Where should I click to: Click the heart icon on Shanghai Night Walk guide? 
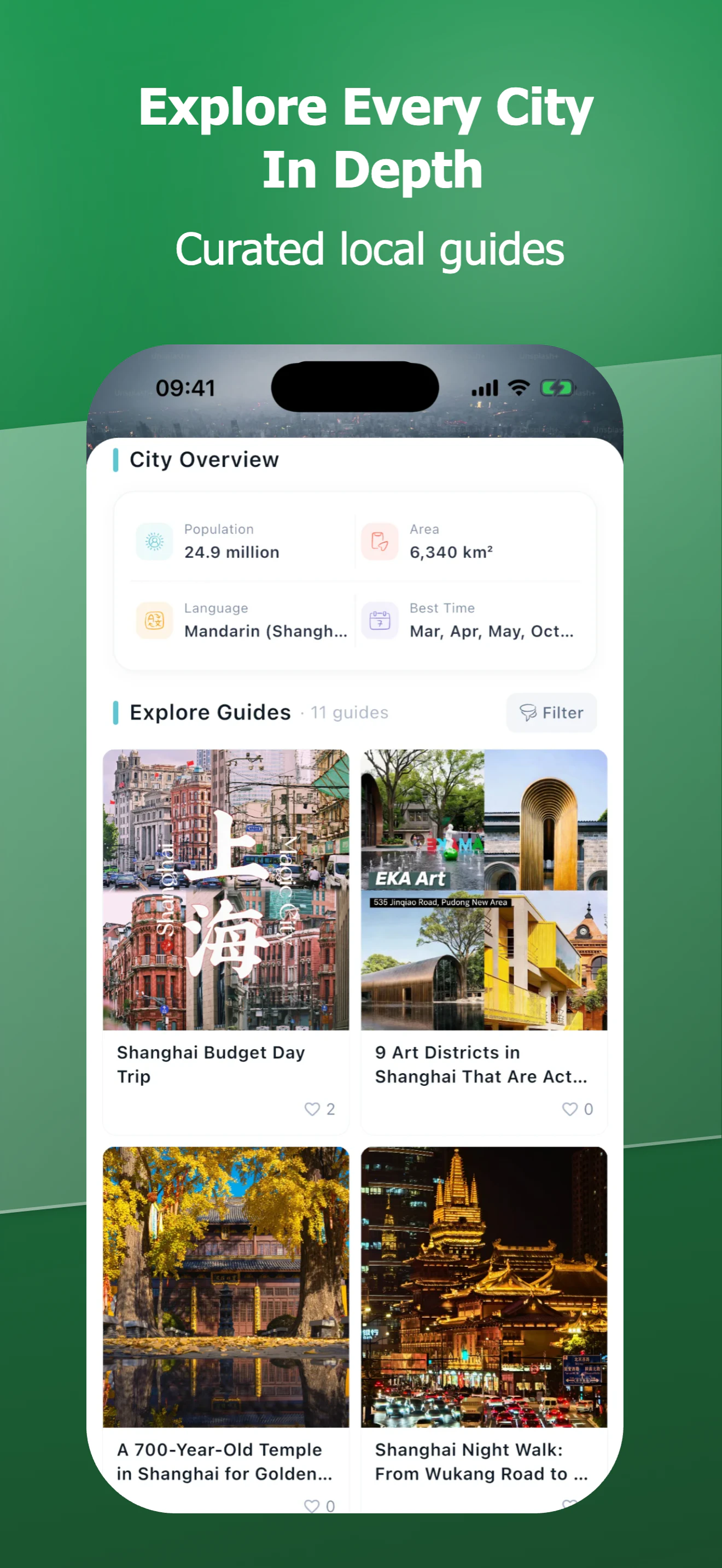570,1505
